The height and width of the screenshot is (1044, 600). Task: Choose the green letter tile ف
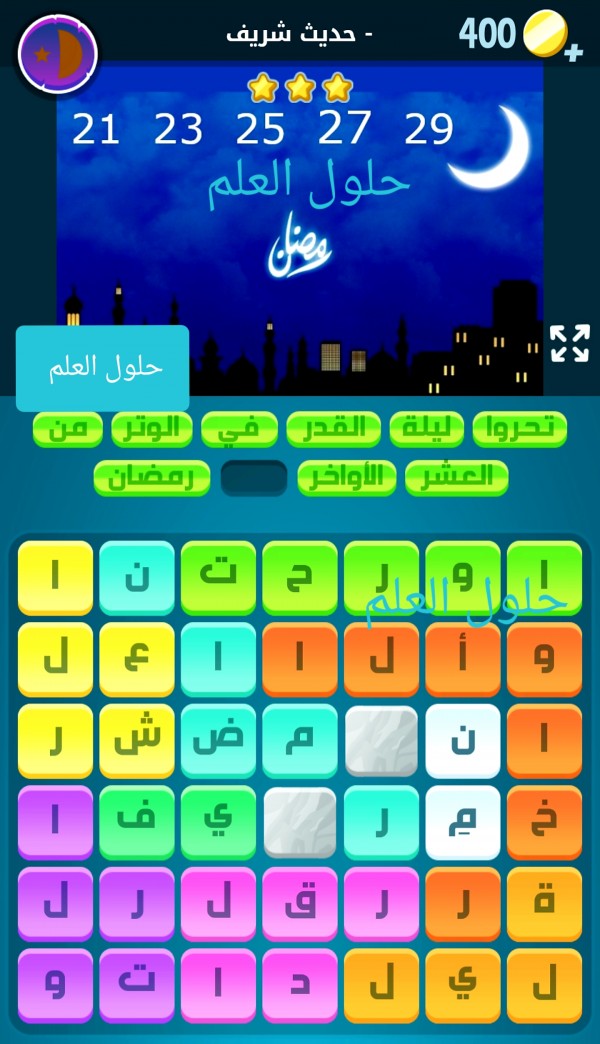[137, 821]
